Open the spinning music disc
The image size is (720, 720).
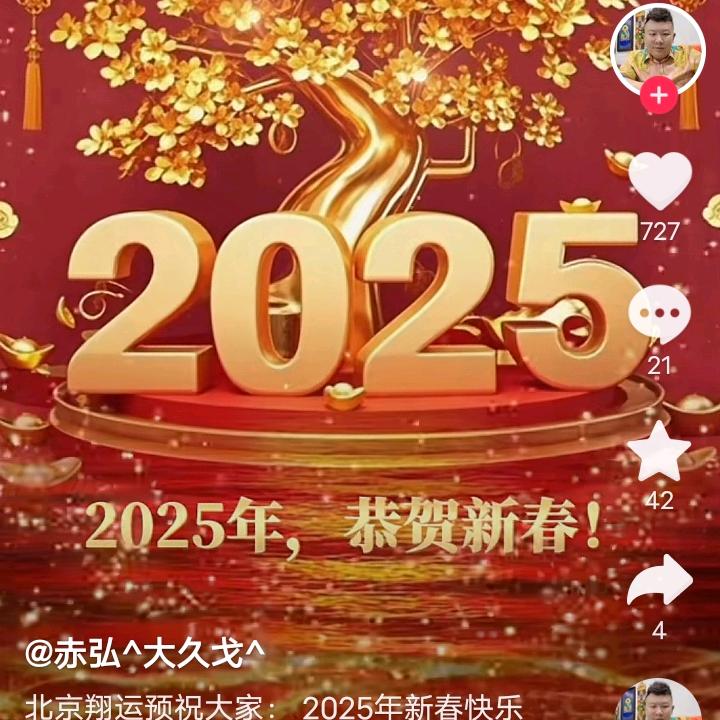point(657,701)
